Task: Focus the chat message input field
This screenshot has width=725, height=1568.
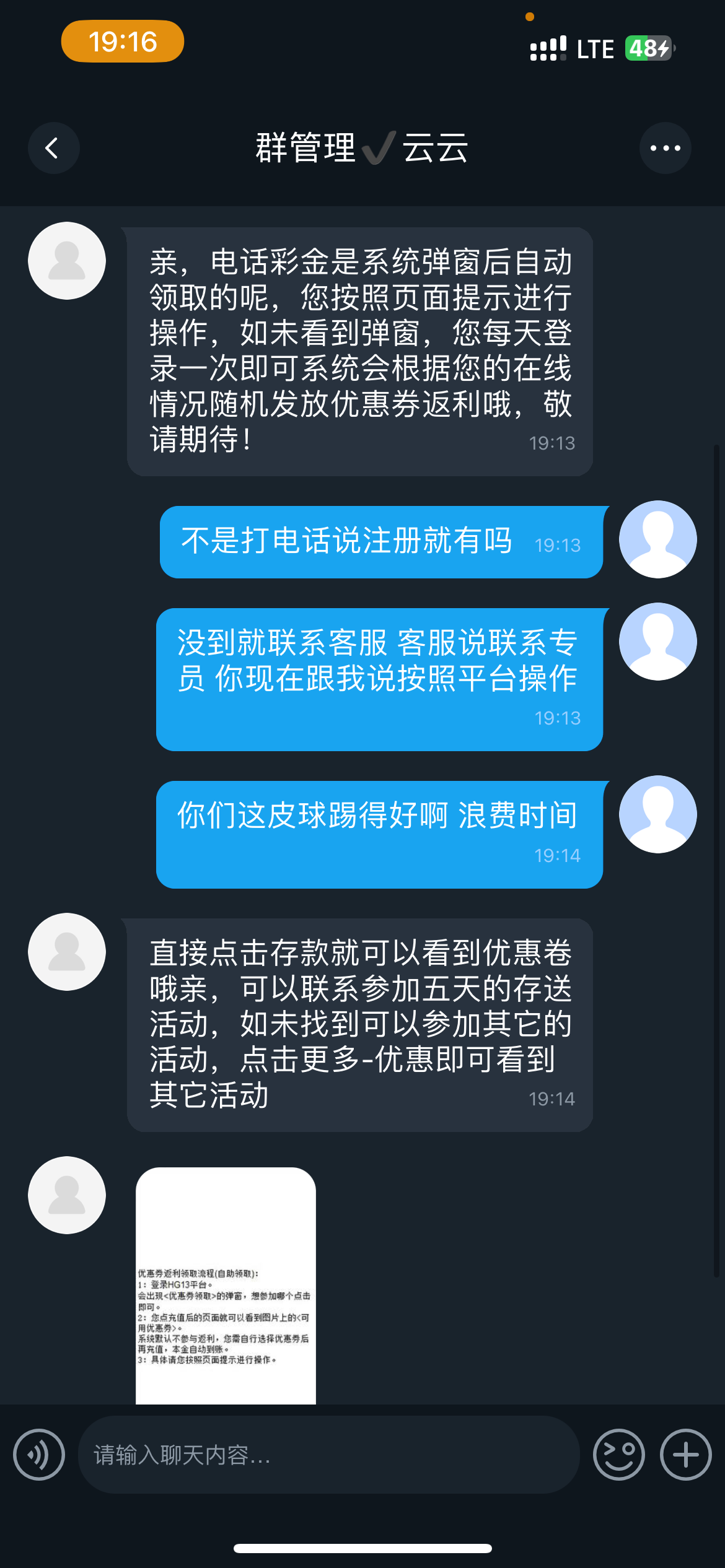Action: [328, 1455]
